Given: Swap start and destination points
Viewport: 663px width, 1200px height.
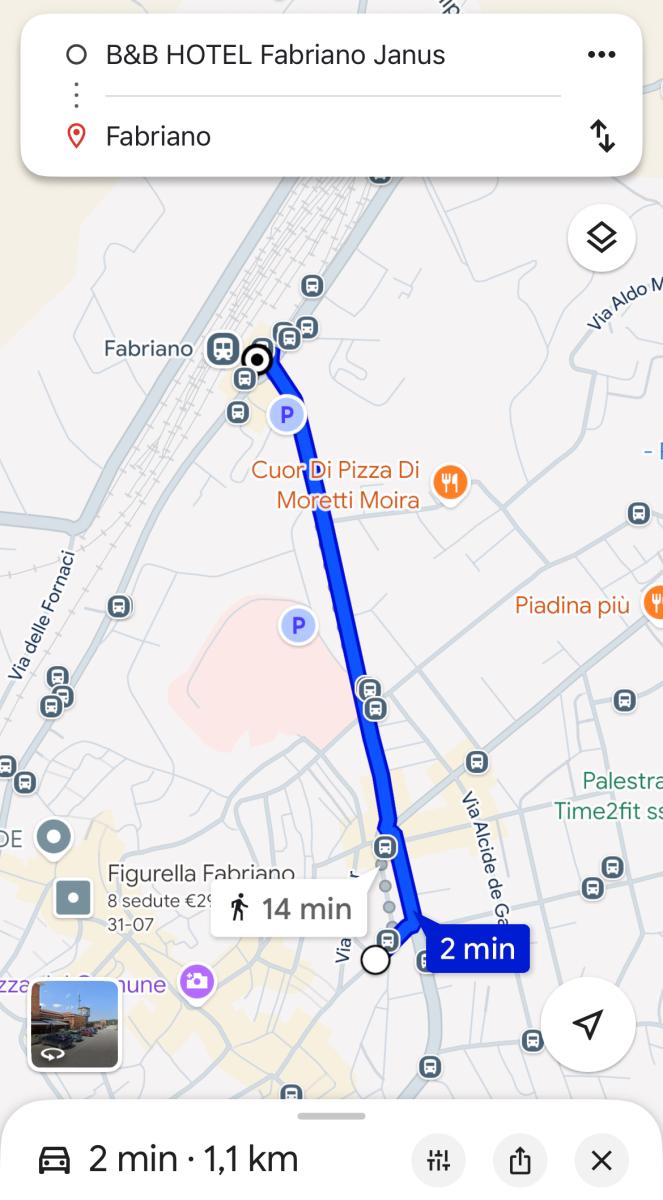Looking at the screenshot, I should (601, 136).
